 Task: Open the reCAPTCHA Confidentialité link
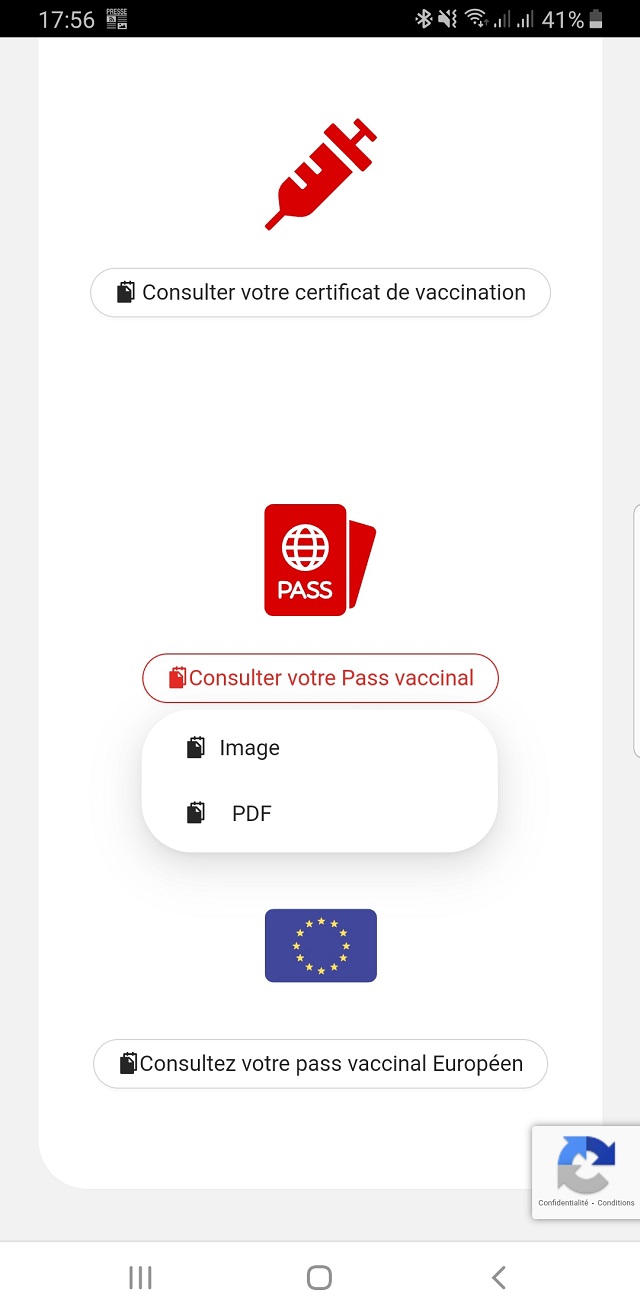(x=562, y=1203)
